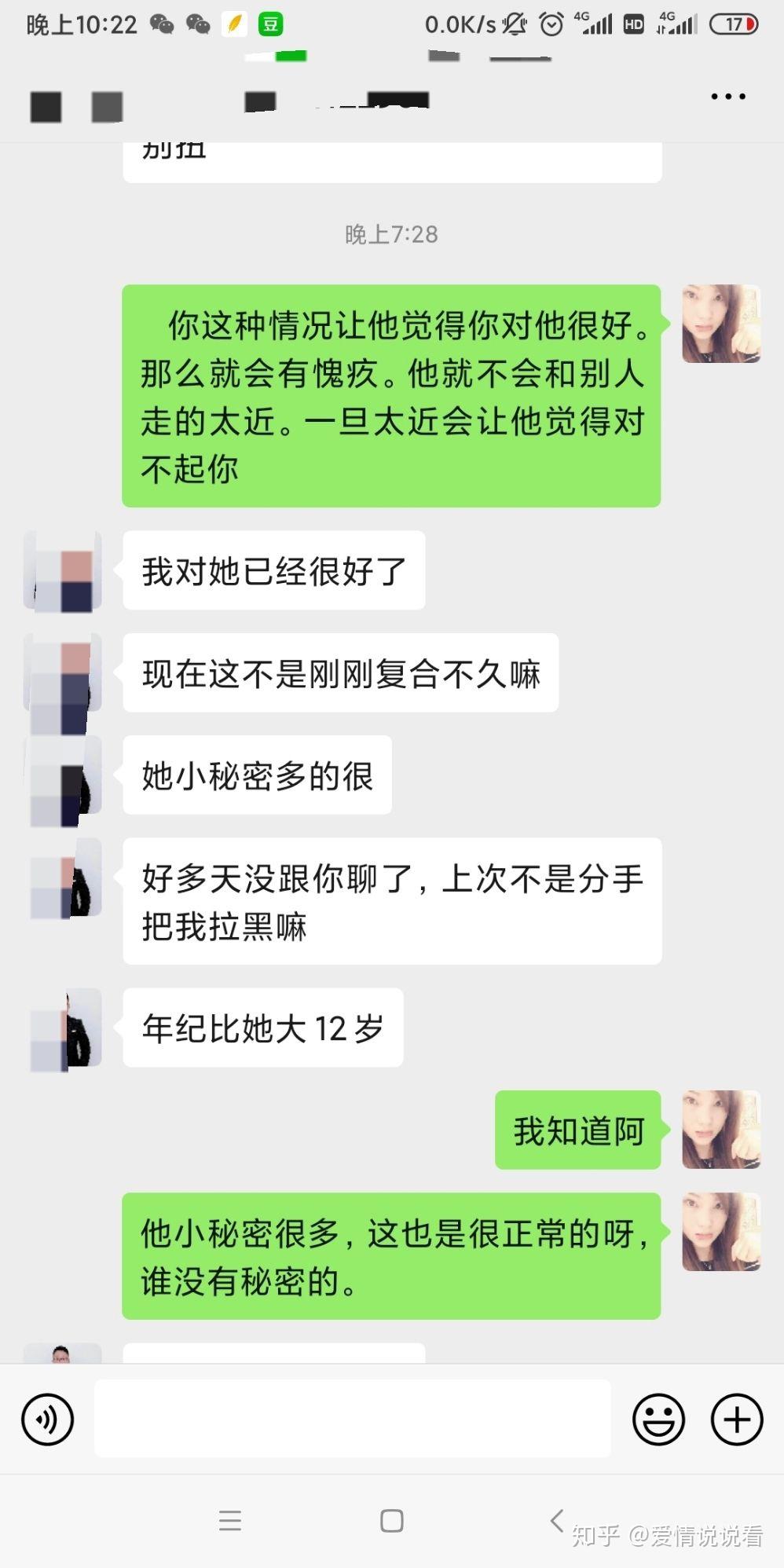Open contact avatar beside "我对她已经很好了"
The height and width of the screenshot is (1568, 784).
pyautogui.click(x=64, y=571)
